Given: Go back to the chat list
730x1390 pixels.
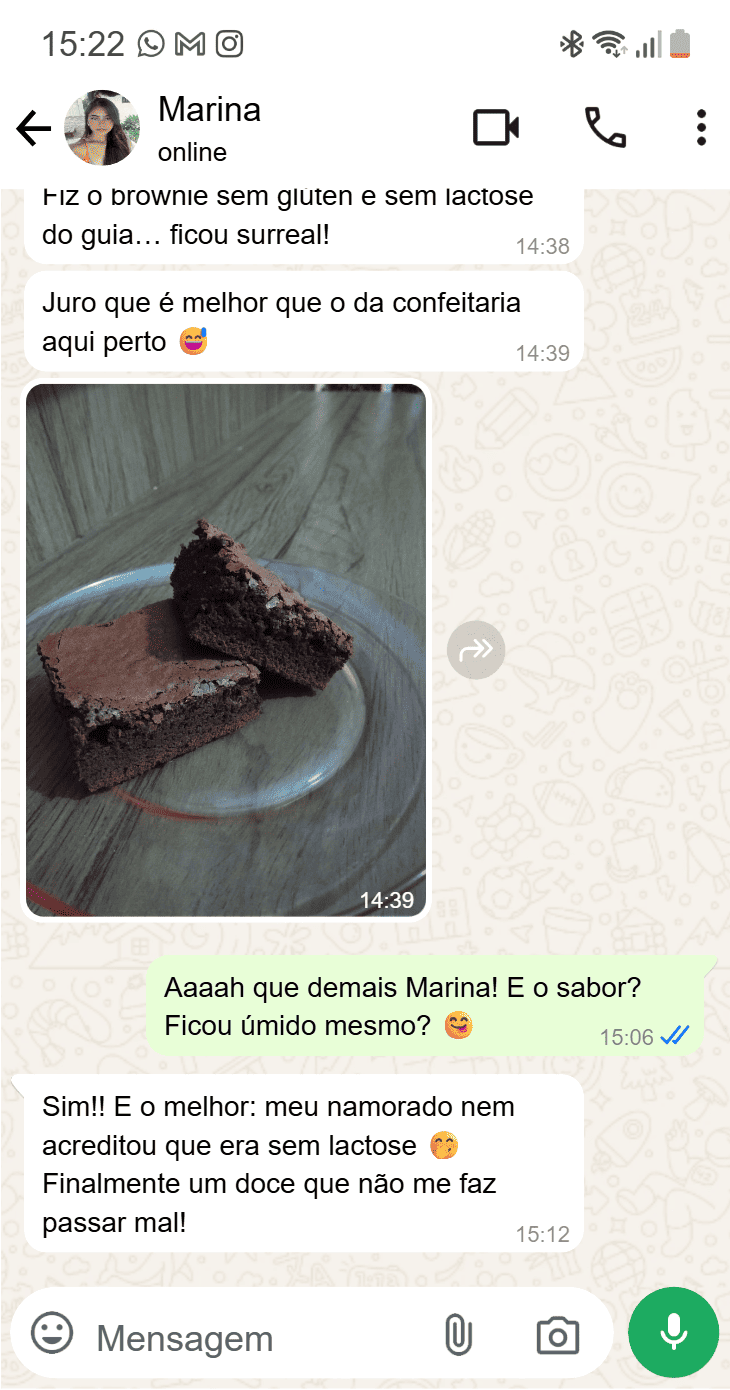Looking at the screenshot, I should (33, 129).
